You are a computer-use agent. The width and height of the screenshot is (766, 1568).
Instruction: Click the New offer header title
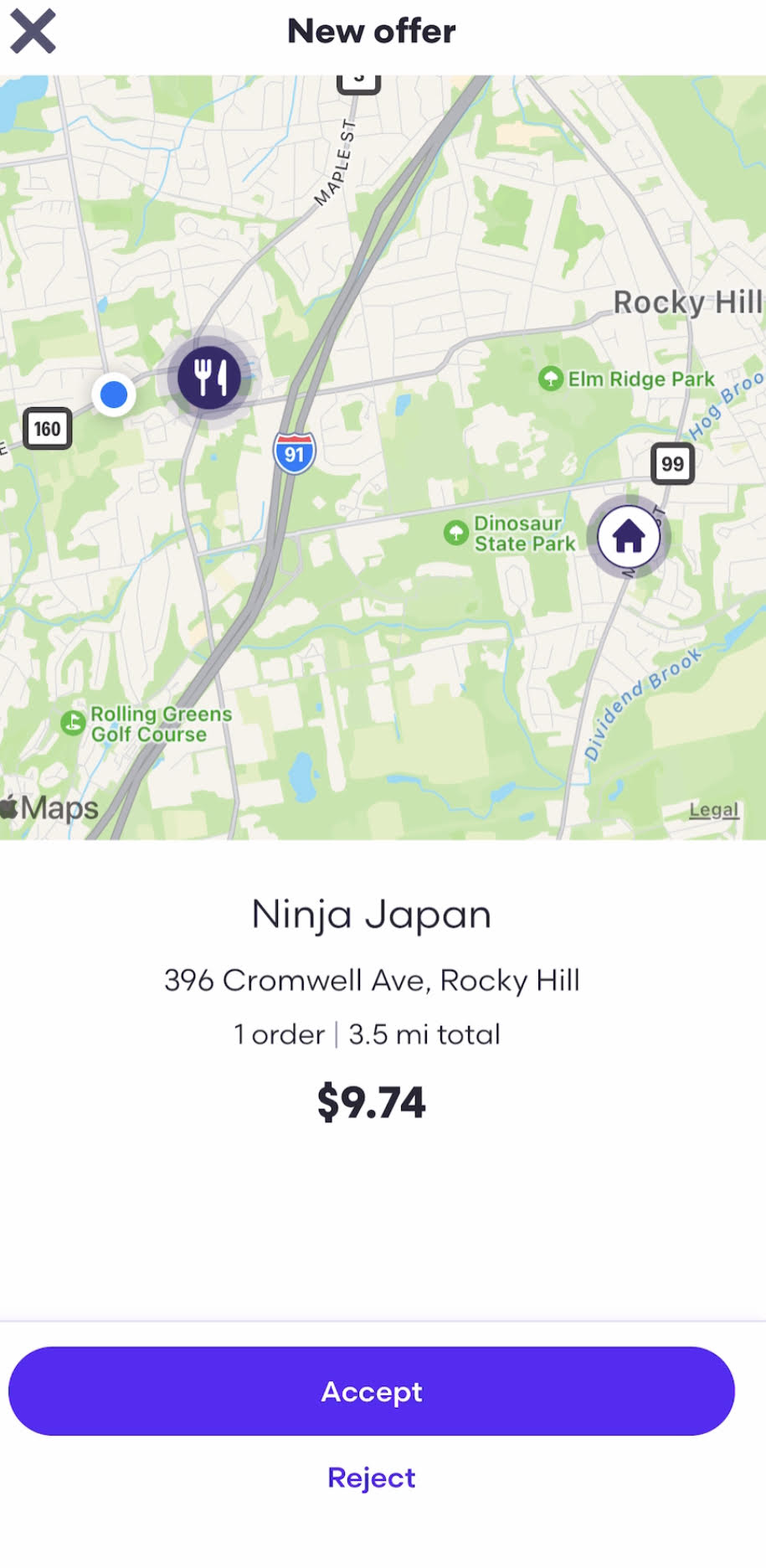[x=371, y=30]
